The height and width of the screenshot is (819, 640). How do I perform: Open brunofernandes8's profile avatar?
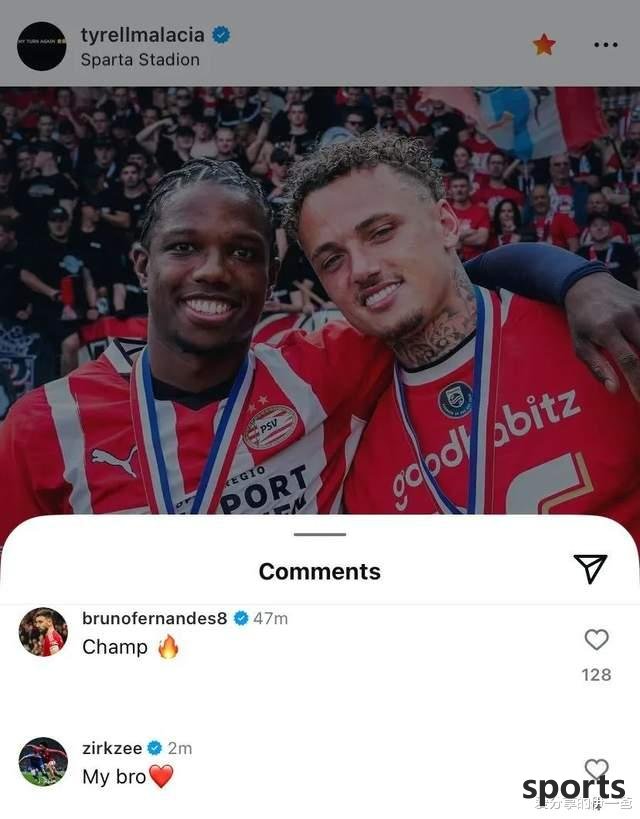[x=43, y=632]
